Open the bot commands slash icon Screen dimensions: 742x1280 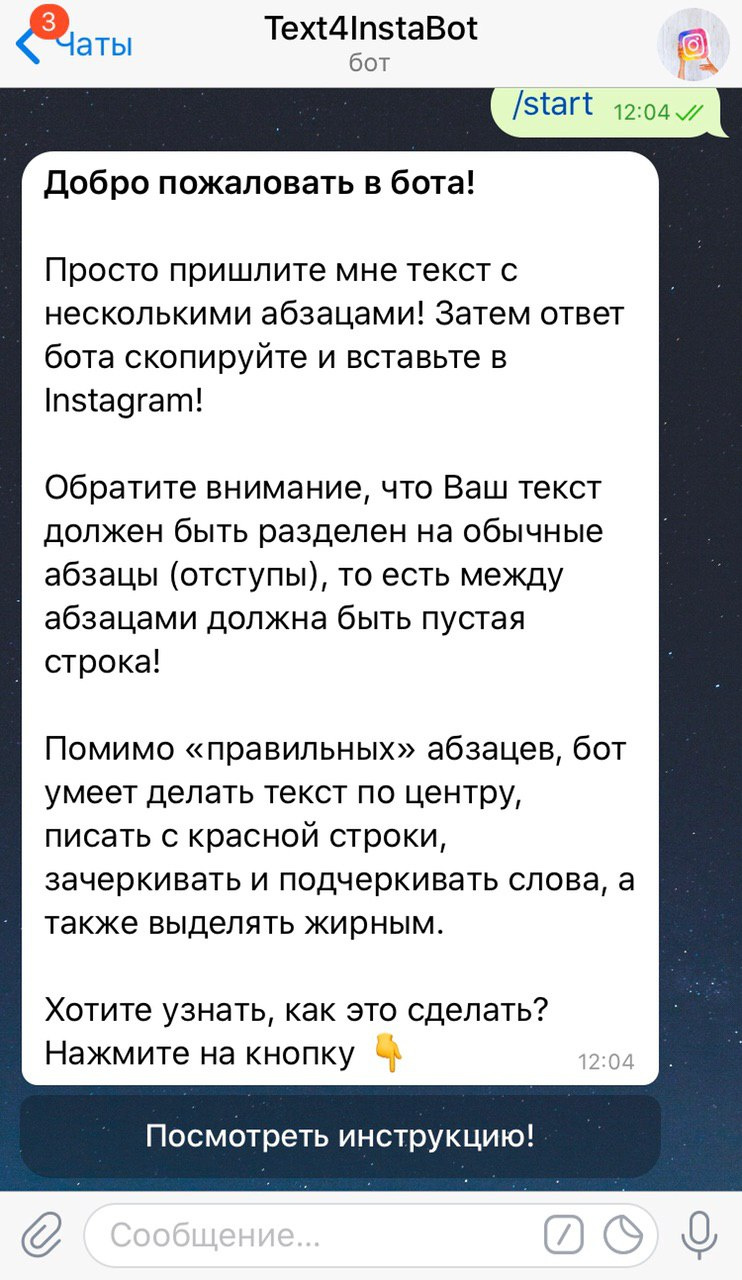tap(564, 1236)
